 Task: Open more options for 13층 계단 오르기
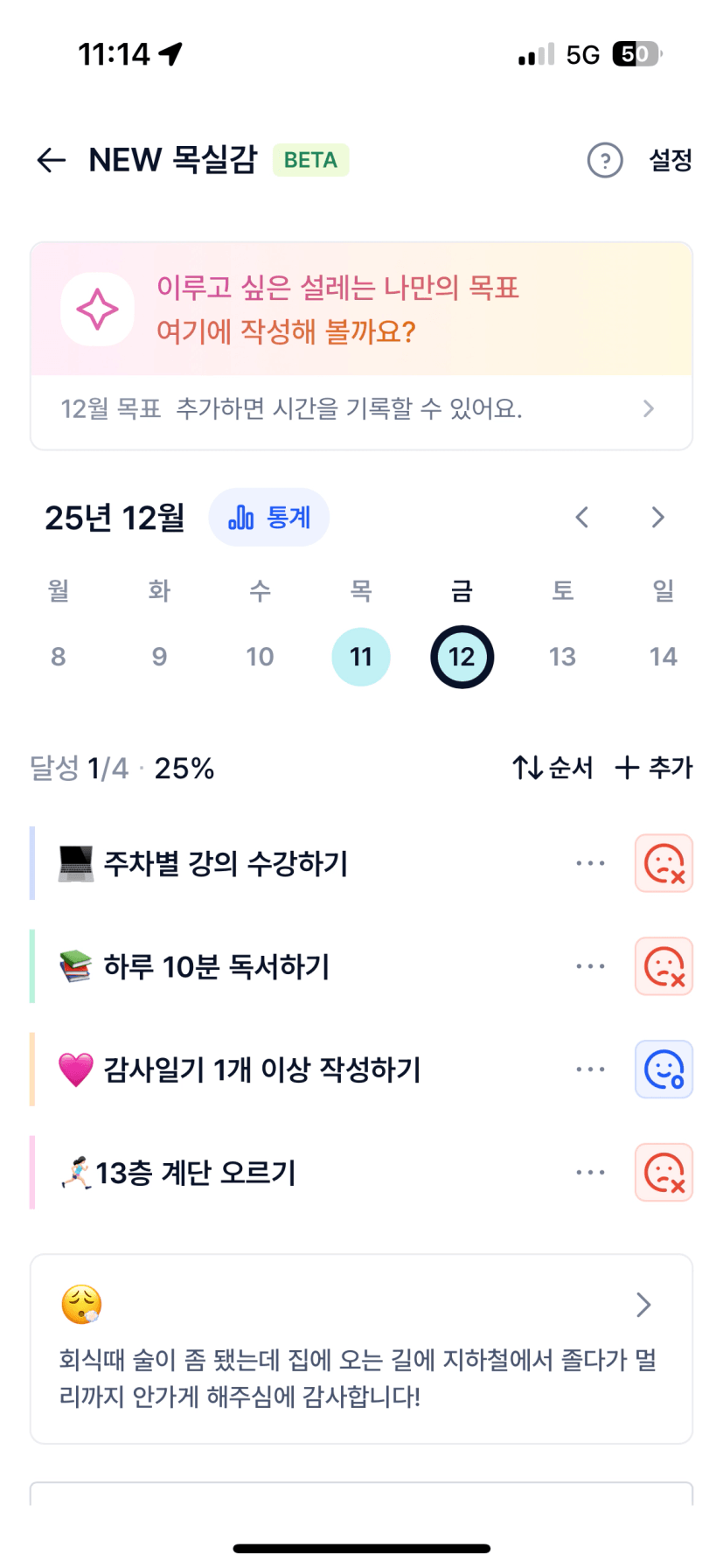tap(590, 1173)
